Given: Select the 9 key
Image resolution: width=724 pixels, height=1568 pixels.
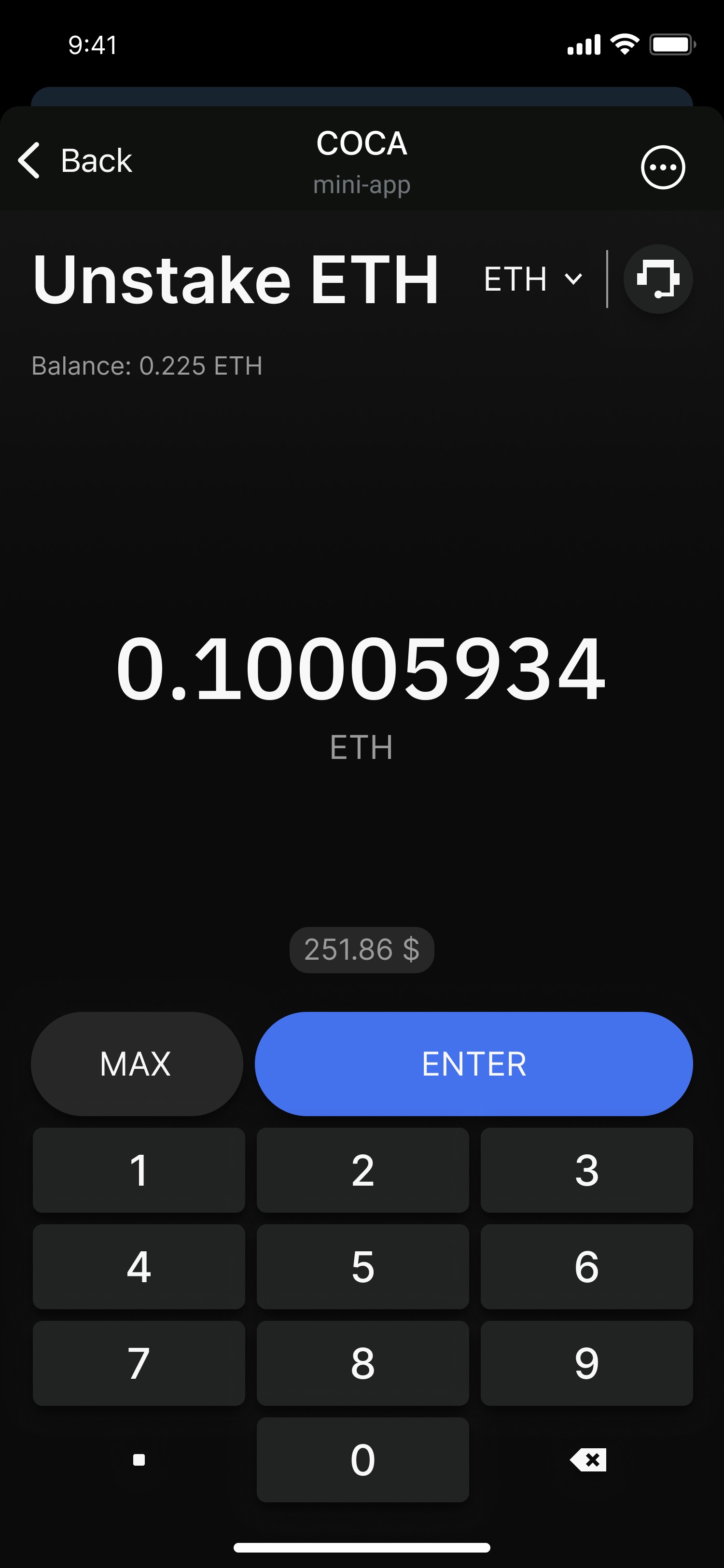Looking at the screenshot, I should (586, 1363).
